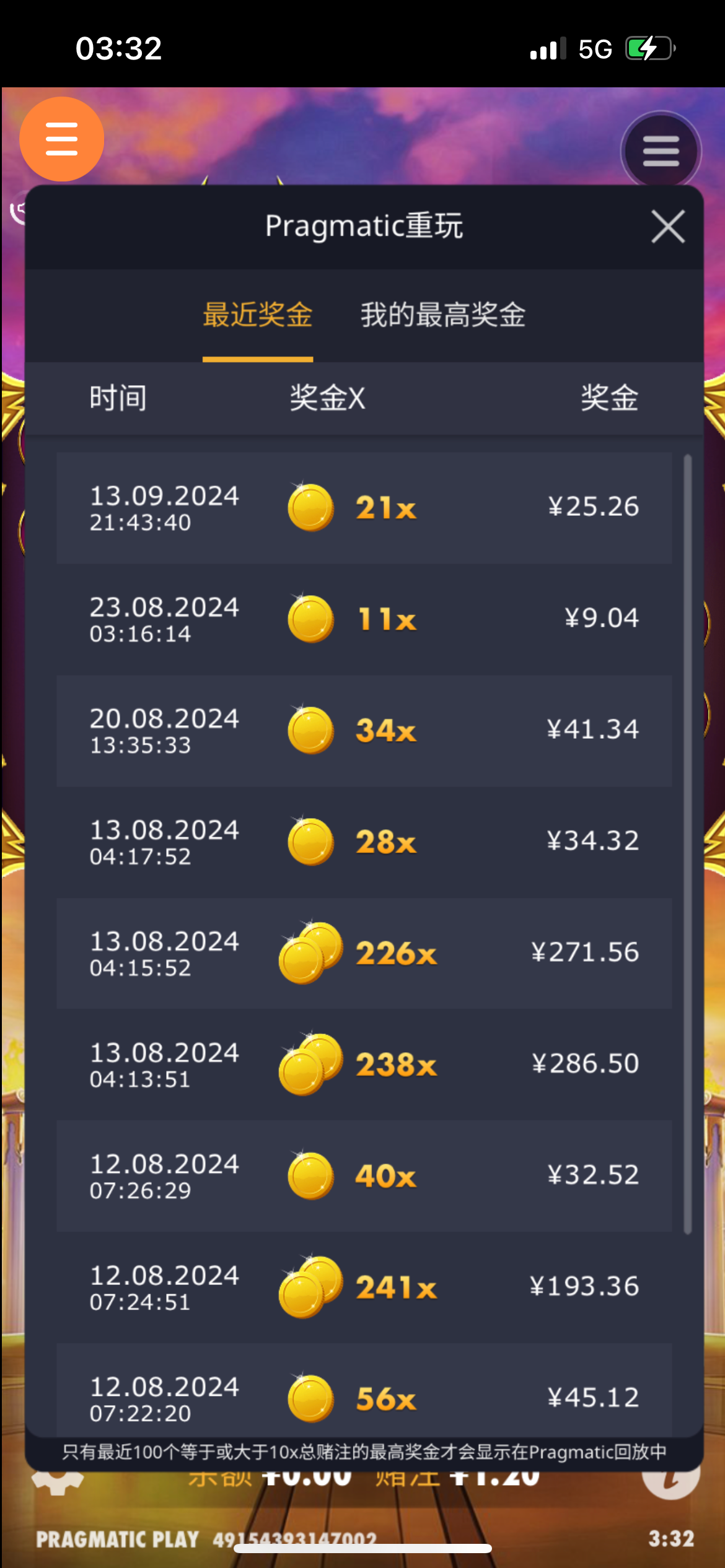Watch the 241x win replay worth ¥193.36
Image resolution: width=725 pixels, height=1568 pixels.
tap(364, 1287)
